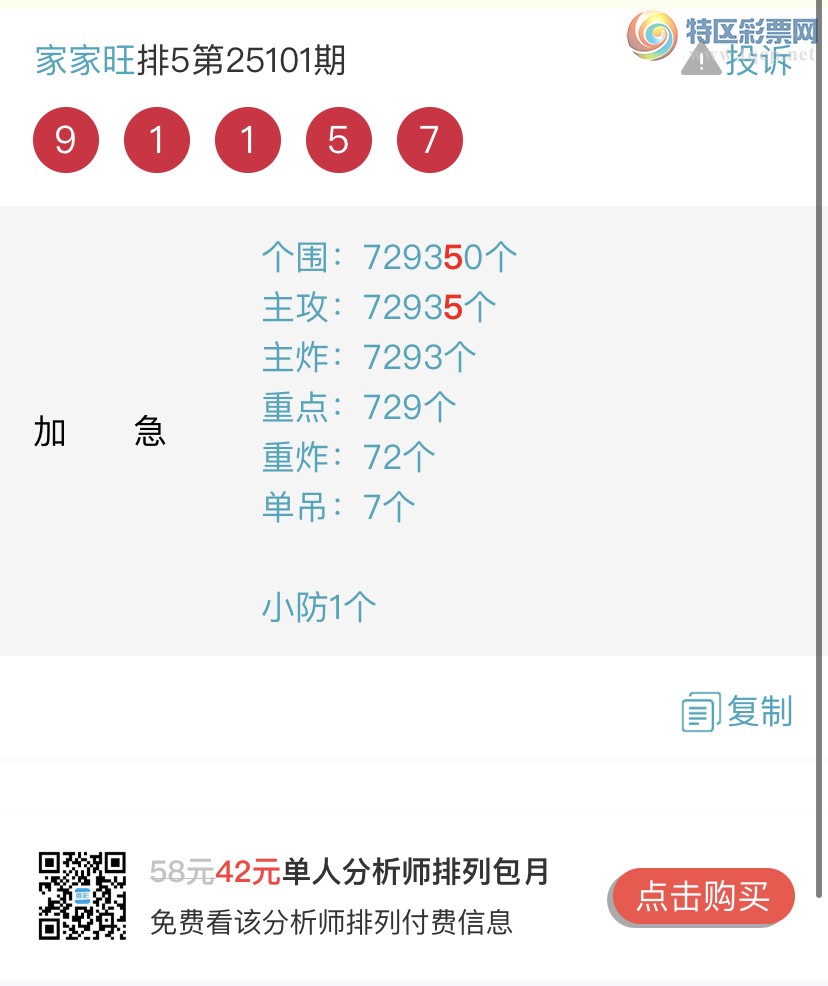
Task: Click the middle red ball showing 1
Action: tap(248, 140)
